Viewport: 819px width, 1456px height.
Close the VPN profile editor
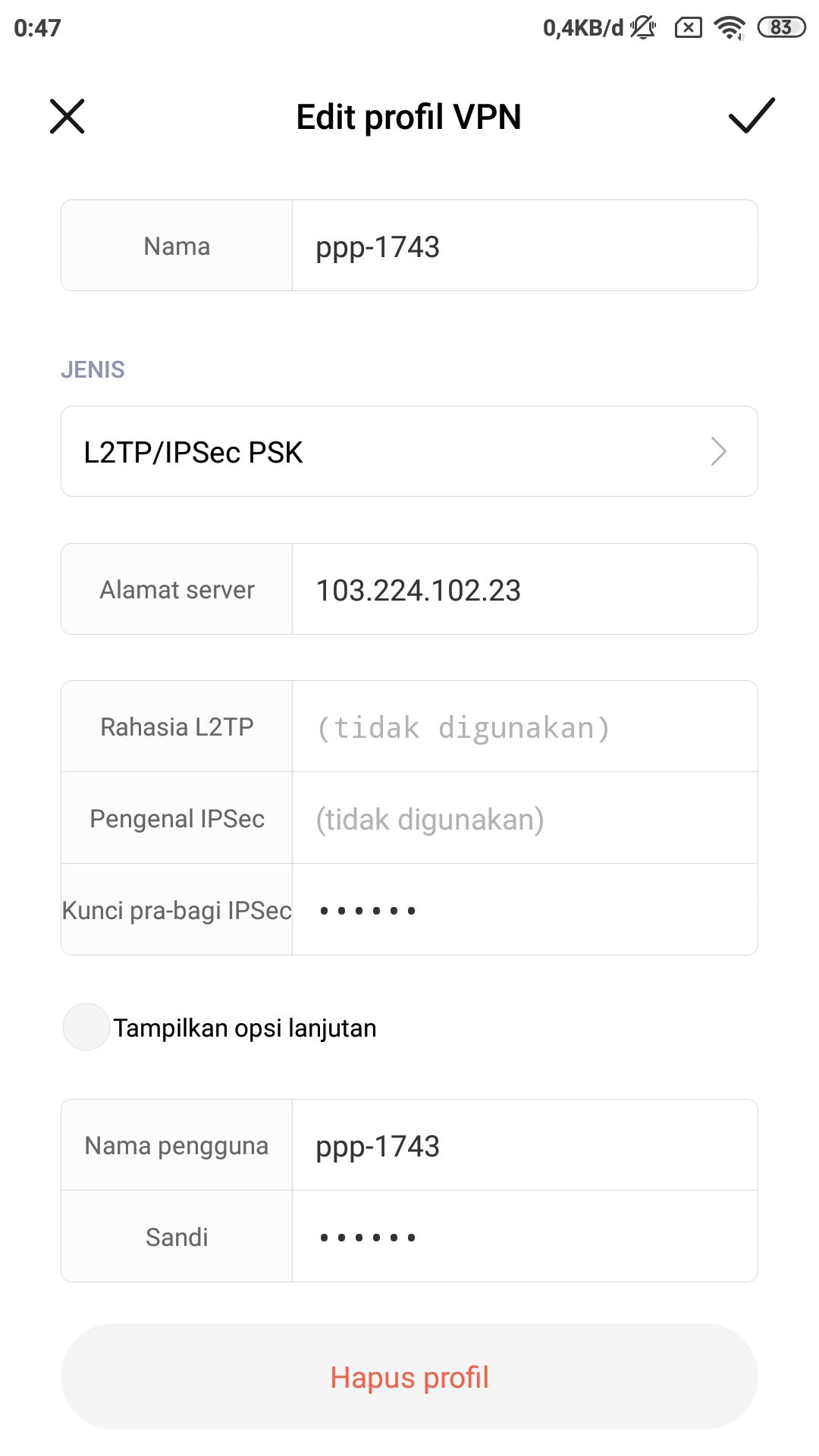coord(67,116)
